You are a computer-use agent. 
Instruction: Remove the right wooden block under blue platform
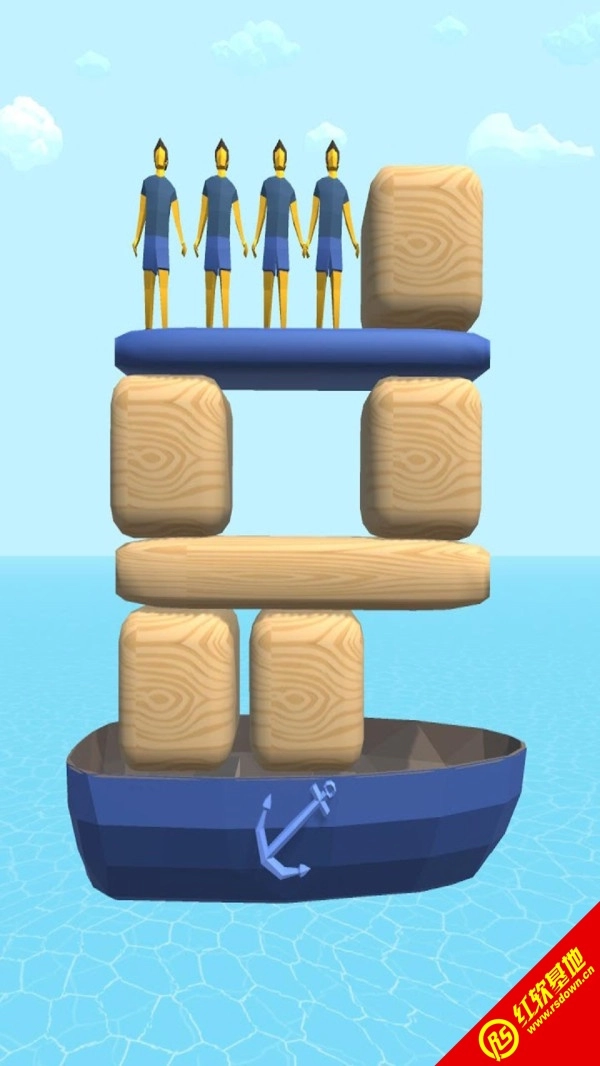(x=421, y=456)
